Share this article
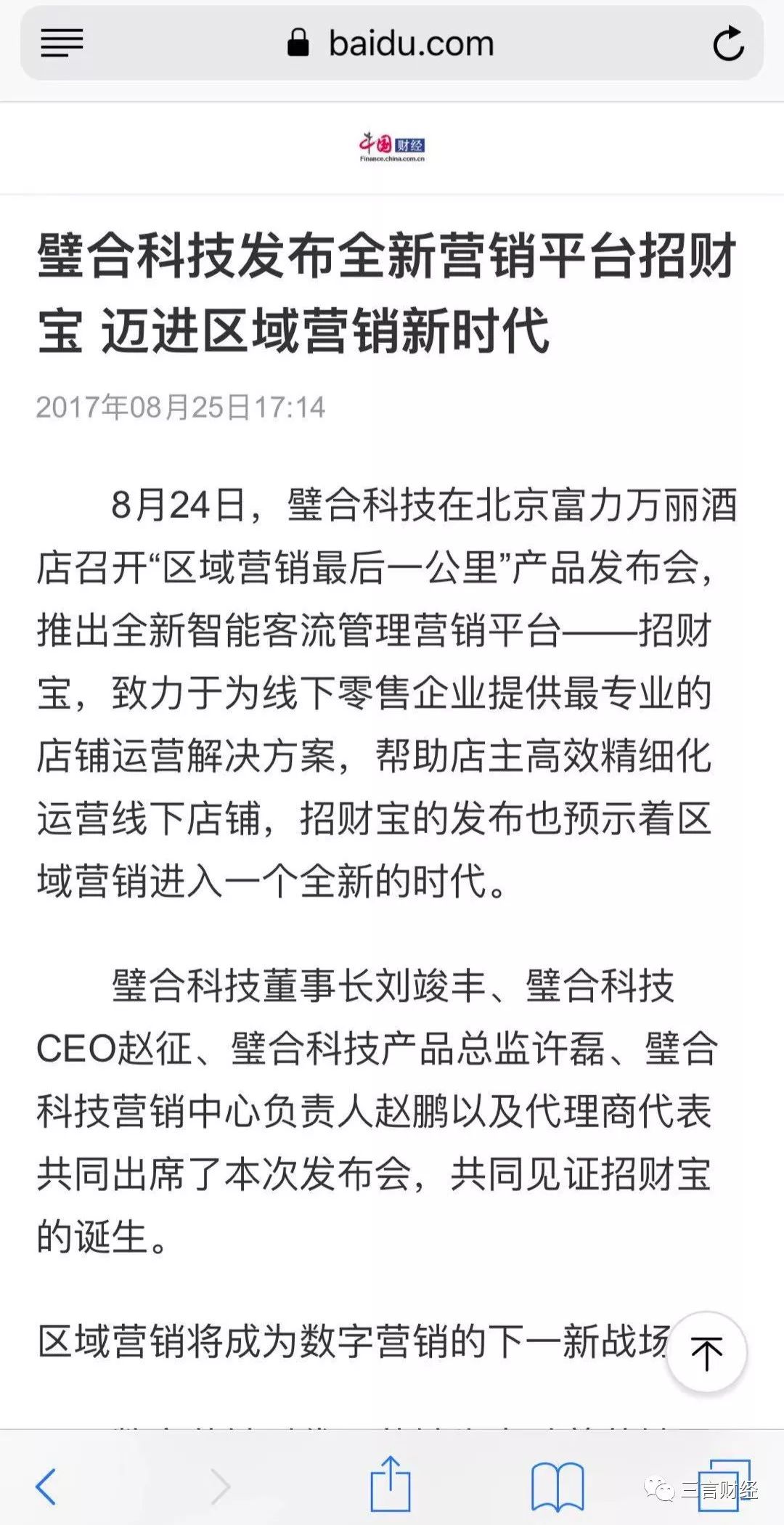Screen dimensions: 784x1525 [x=391, y=1483]
